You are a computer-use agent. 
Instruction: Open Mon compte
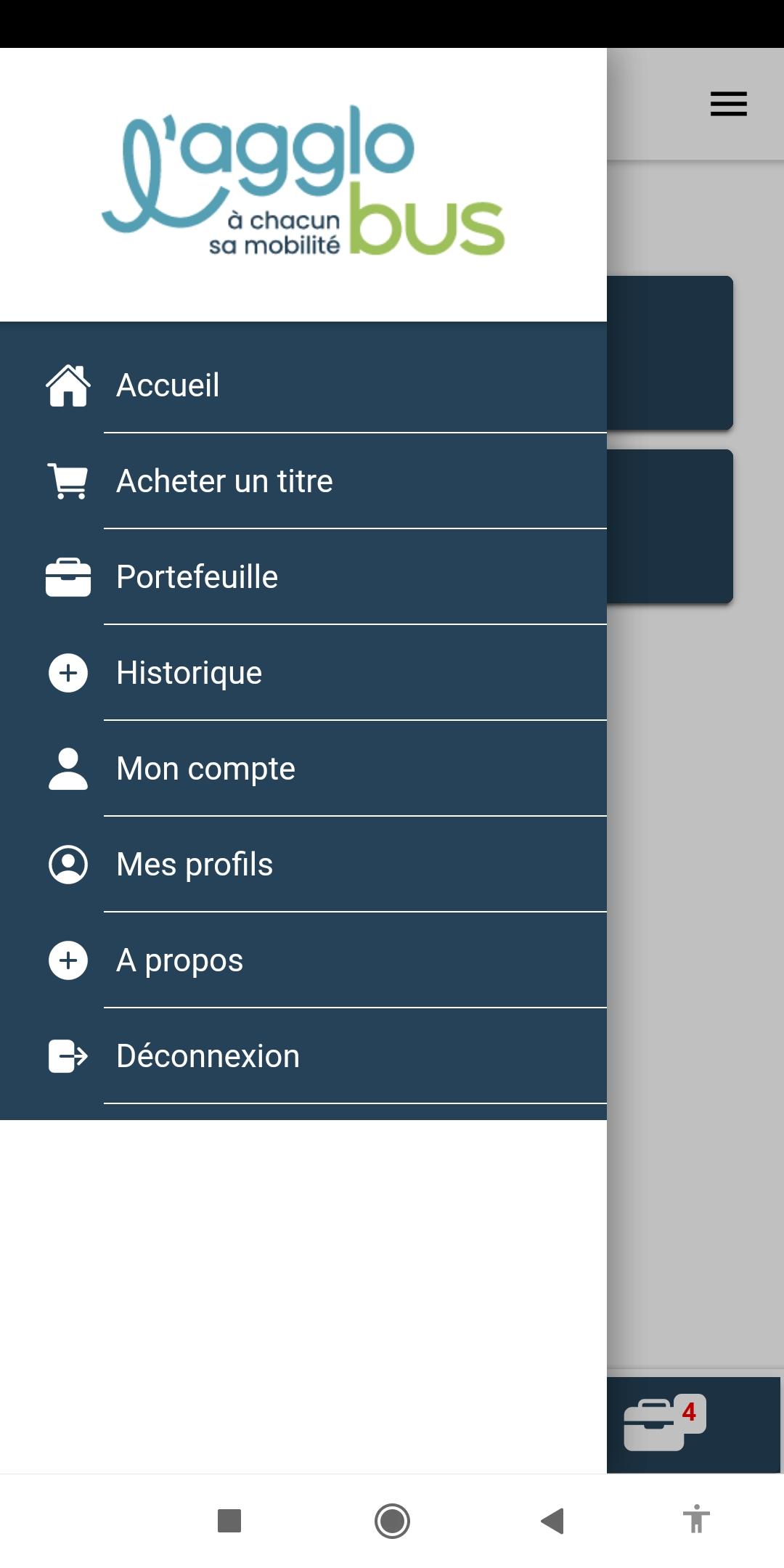pos(303,768)
